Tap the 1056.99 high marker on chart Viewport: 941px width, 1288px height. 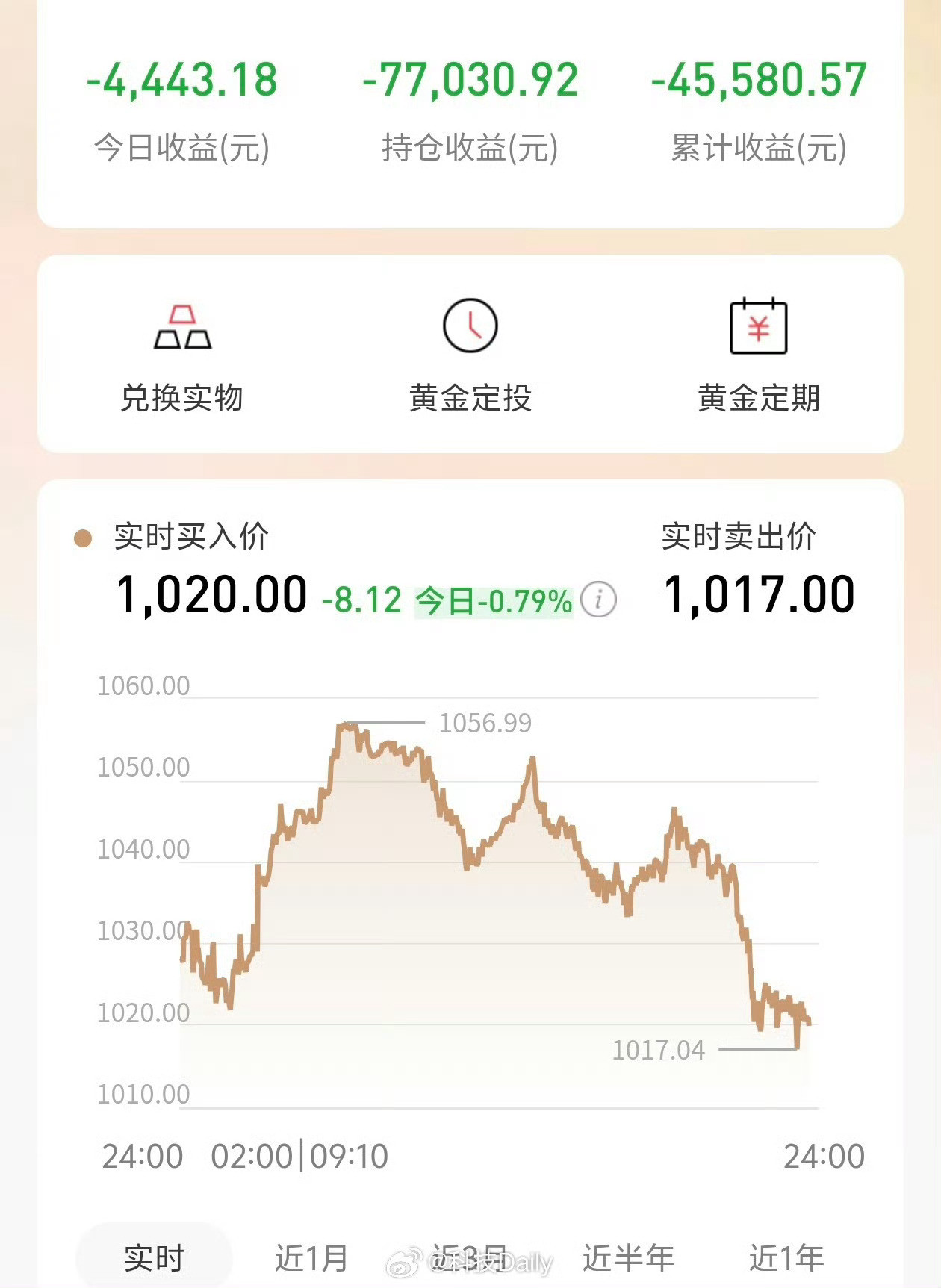point(486,722)
